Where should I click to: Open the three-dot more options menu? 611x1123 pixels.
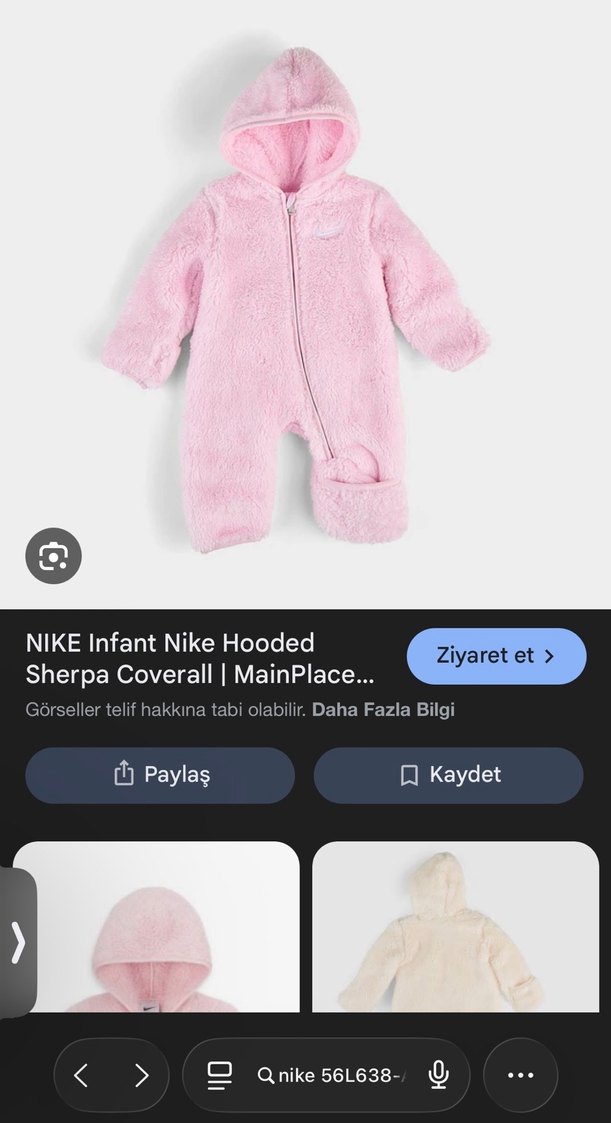coord(520,1076)
